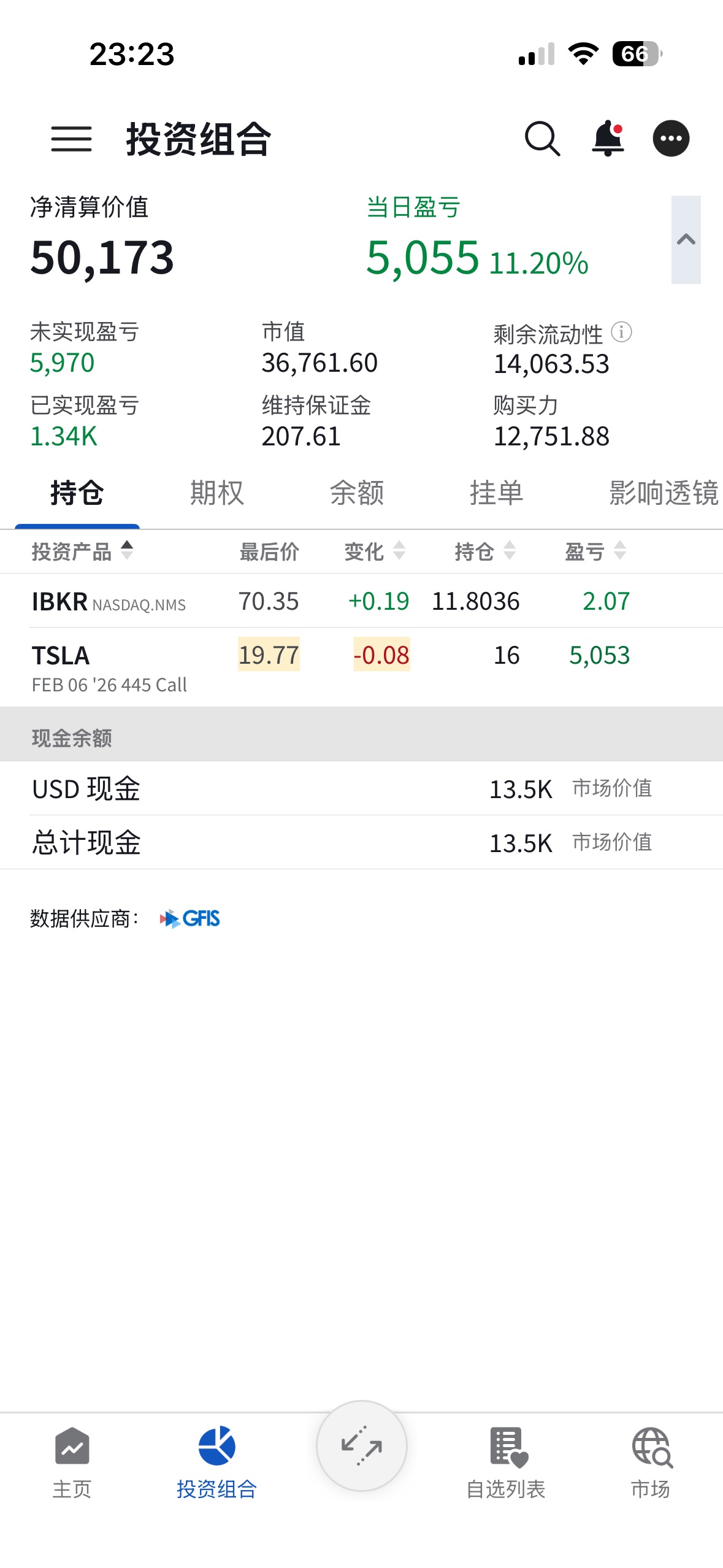Screen dimensions: 723x1568
Task: Open the three-dot more options menu
Action: (x=671, y=139)
